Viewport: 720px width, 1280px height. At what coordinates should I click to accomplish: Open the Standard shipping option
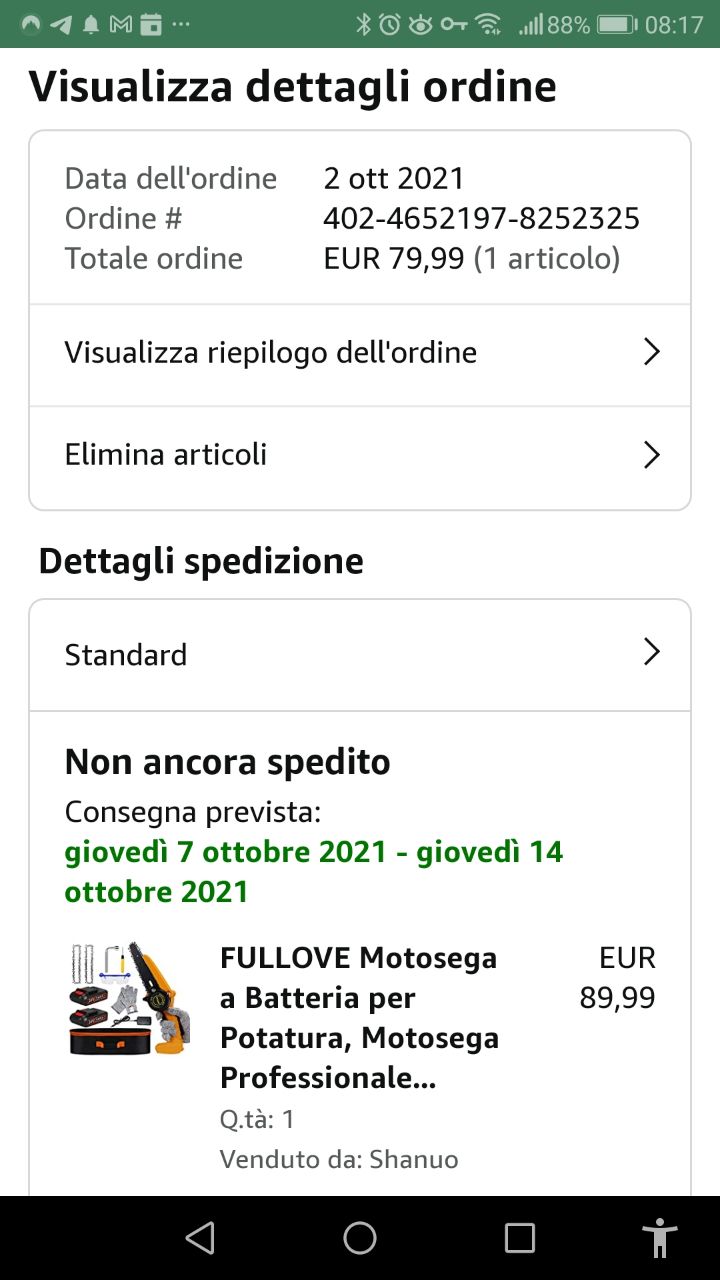point(360,655)
